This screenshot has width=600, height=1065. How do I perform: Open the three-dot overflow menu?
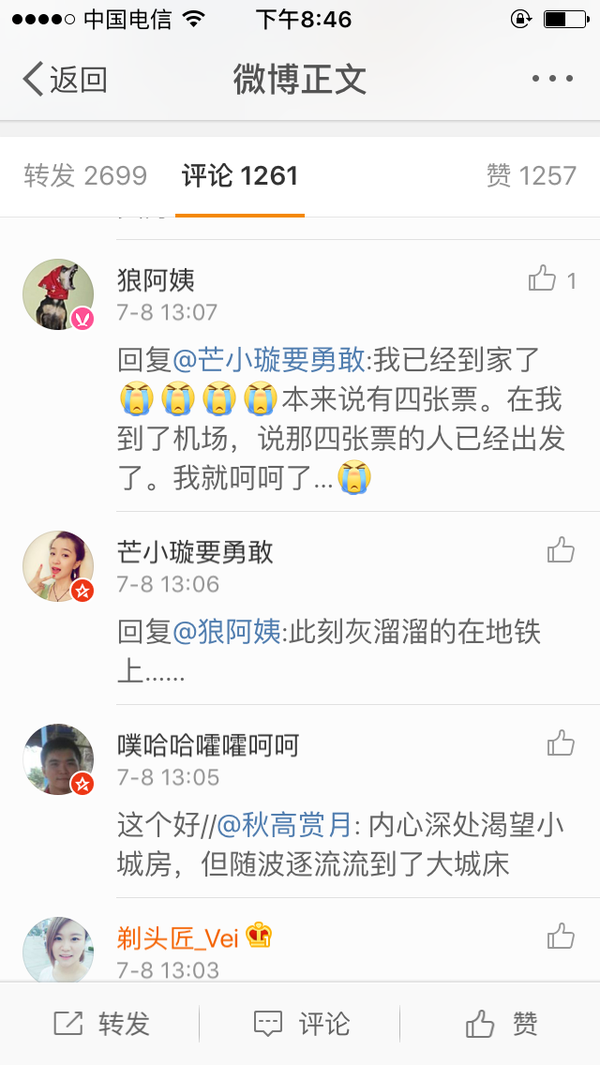(x=552, y=79)
